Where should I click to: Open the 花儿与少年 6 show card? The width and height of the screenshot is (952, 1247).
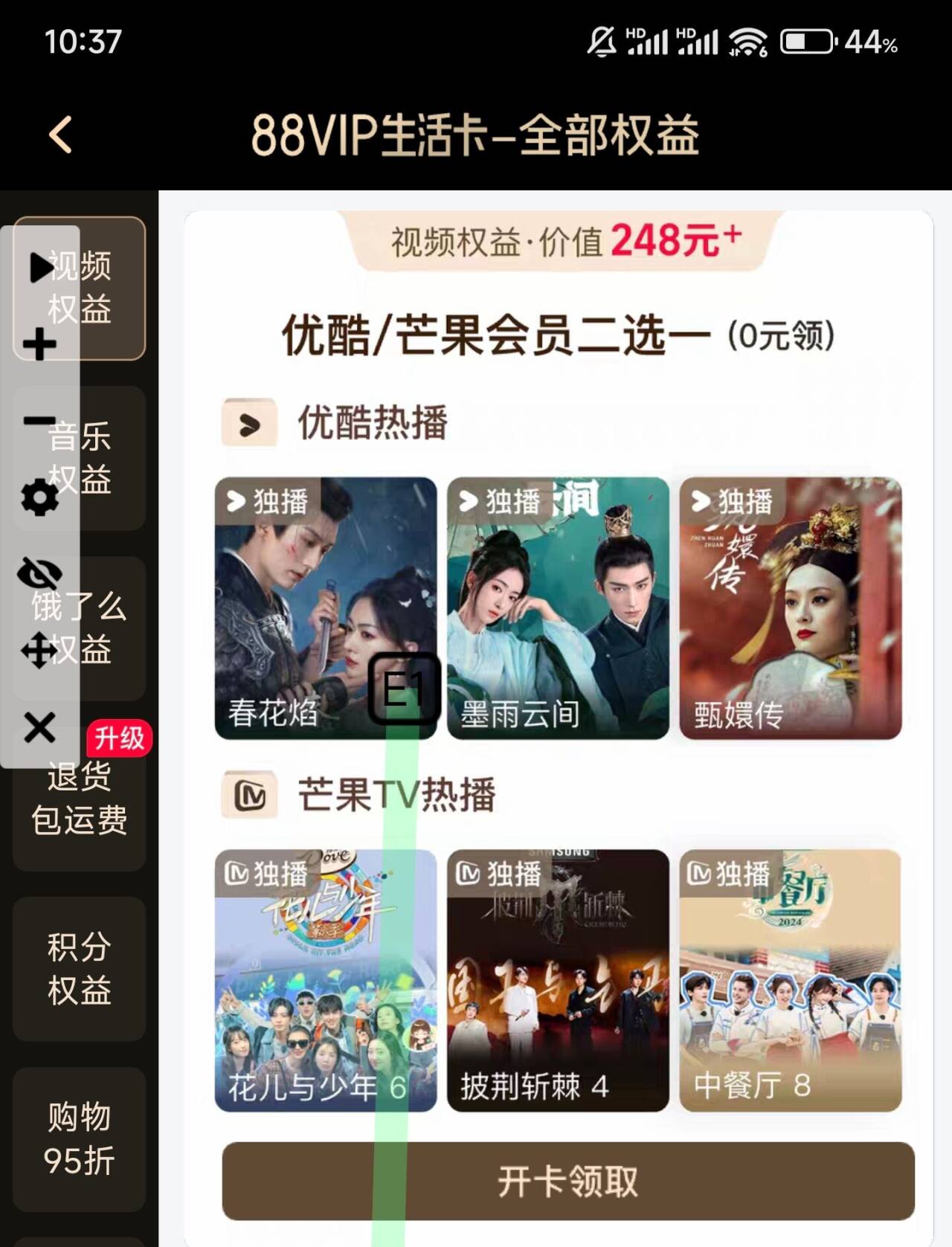coord(326,981)
